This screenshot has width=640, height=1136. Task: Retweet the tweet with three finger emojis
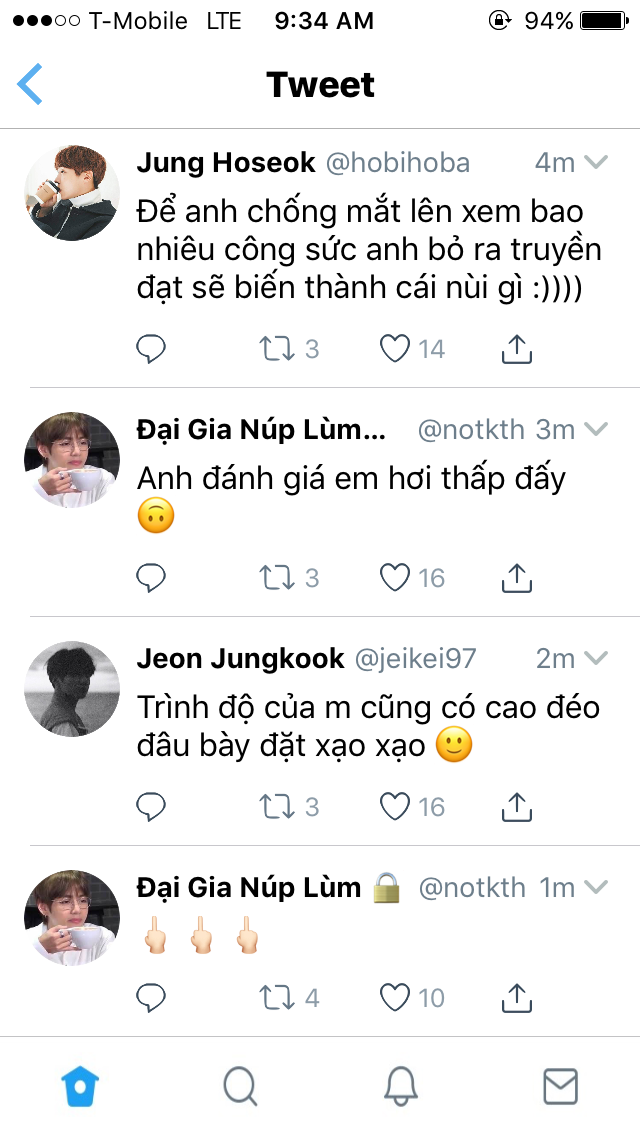tap(276, 997)
